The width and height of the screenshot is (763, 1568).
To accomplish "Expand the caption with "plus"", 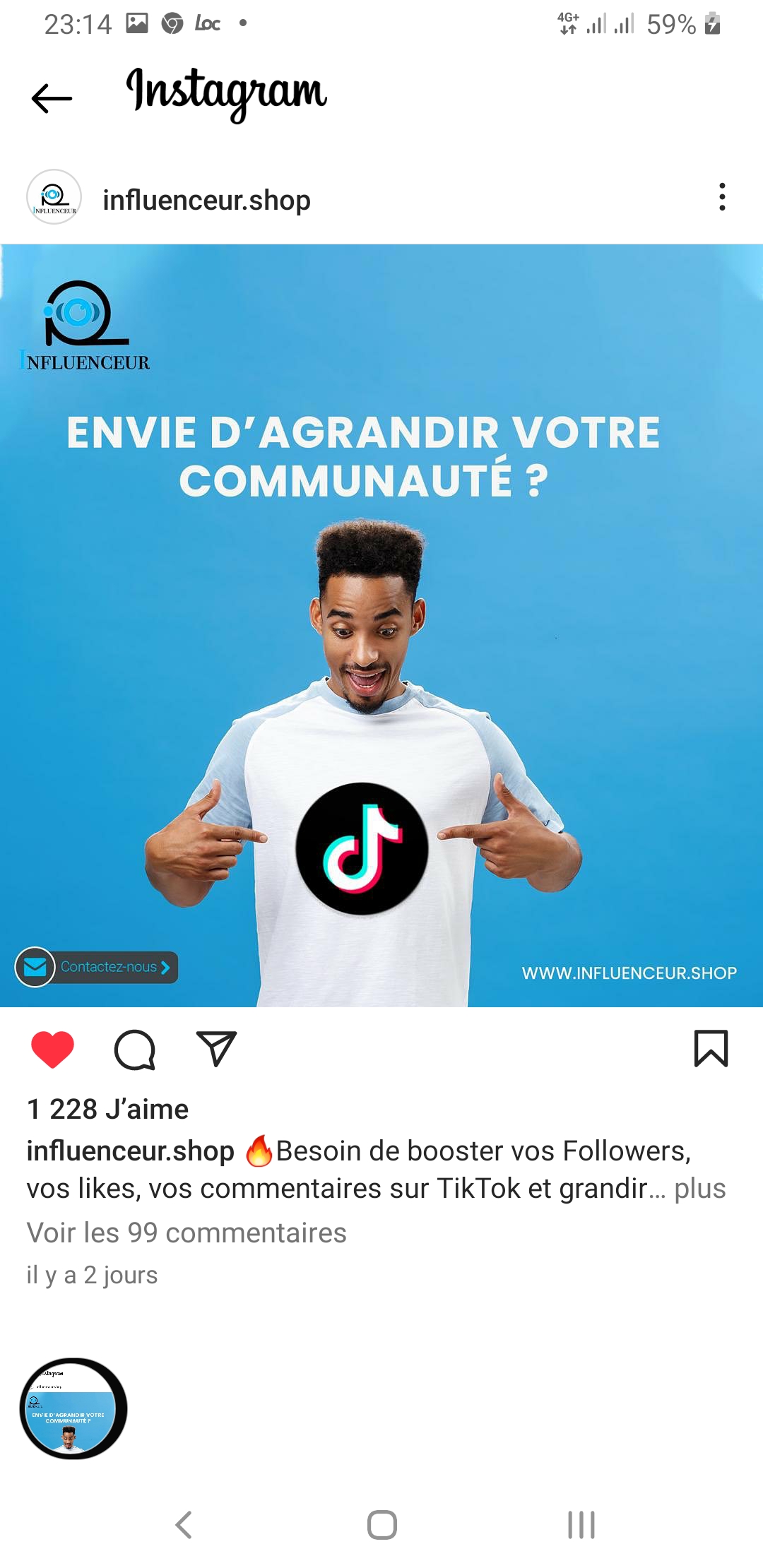I will coord(699,1189).
